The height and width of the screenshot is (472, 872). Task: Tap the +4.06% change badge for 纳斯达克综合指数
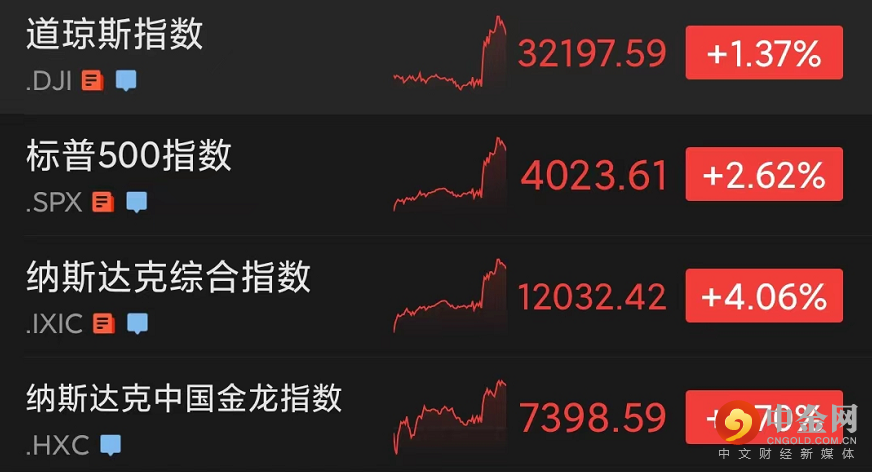[764, 296]
